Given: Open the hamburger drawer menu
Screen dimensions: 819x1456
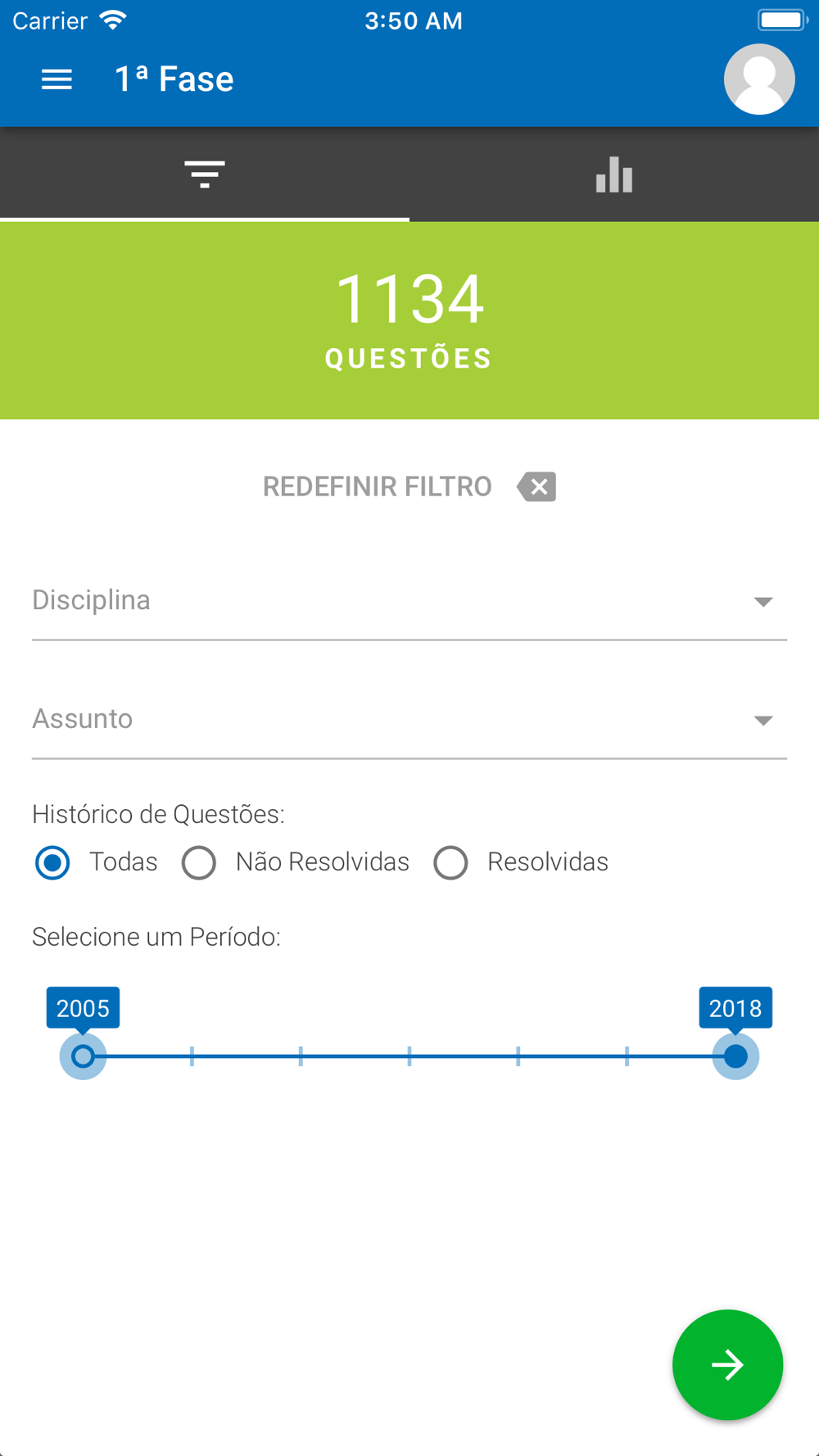Looking at the screenshot, I should (57, 79).
